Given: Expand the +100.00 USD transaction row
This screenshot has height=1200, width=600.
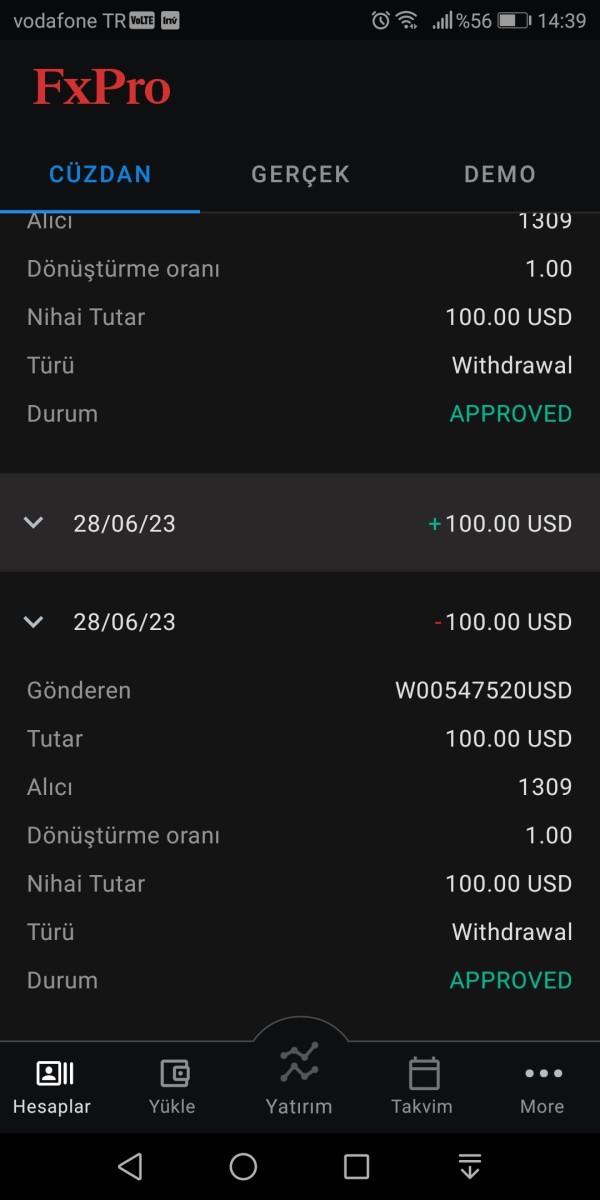Looking at the screenshot, I should pos(34,523).
